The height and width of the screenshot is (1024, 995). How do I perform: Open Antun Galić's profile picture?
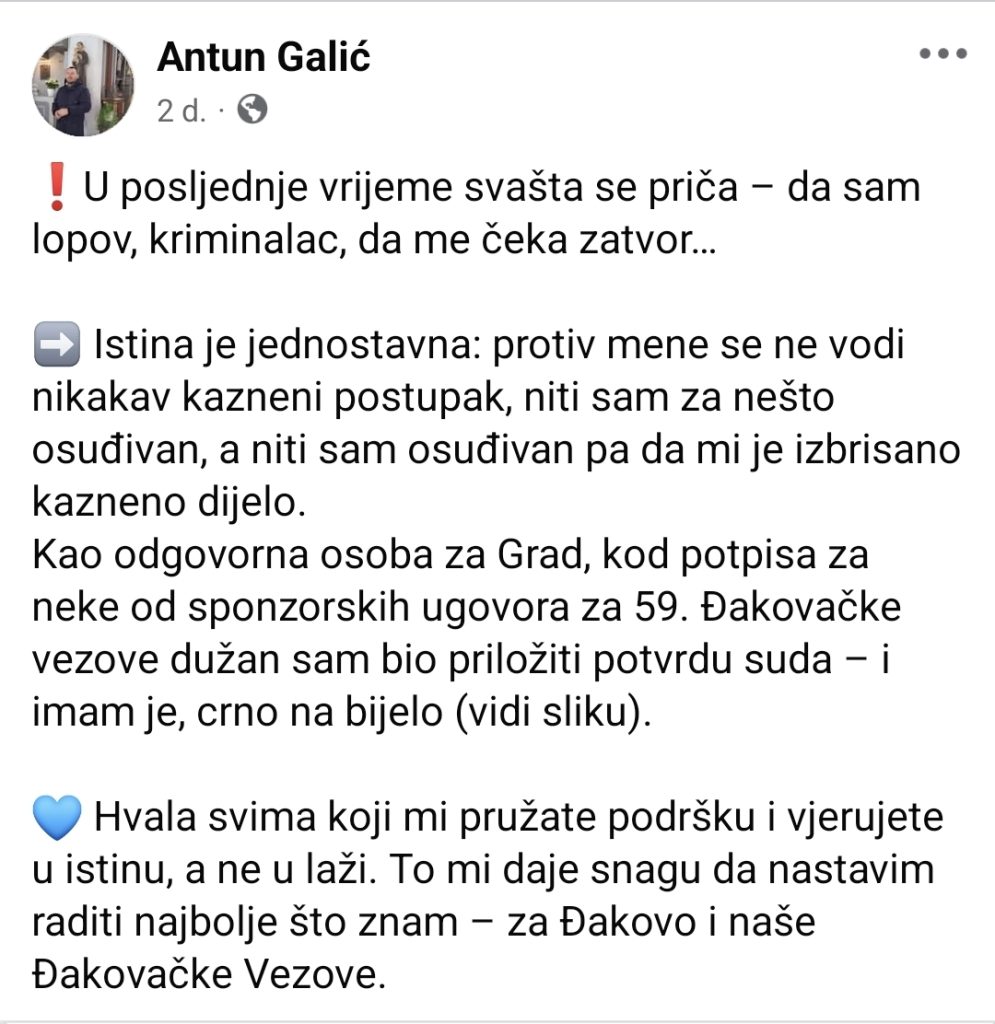[x=83, y=85]
